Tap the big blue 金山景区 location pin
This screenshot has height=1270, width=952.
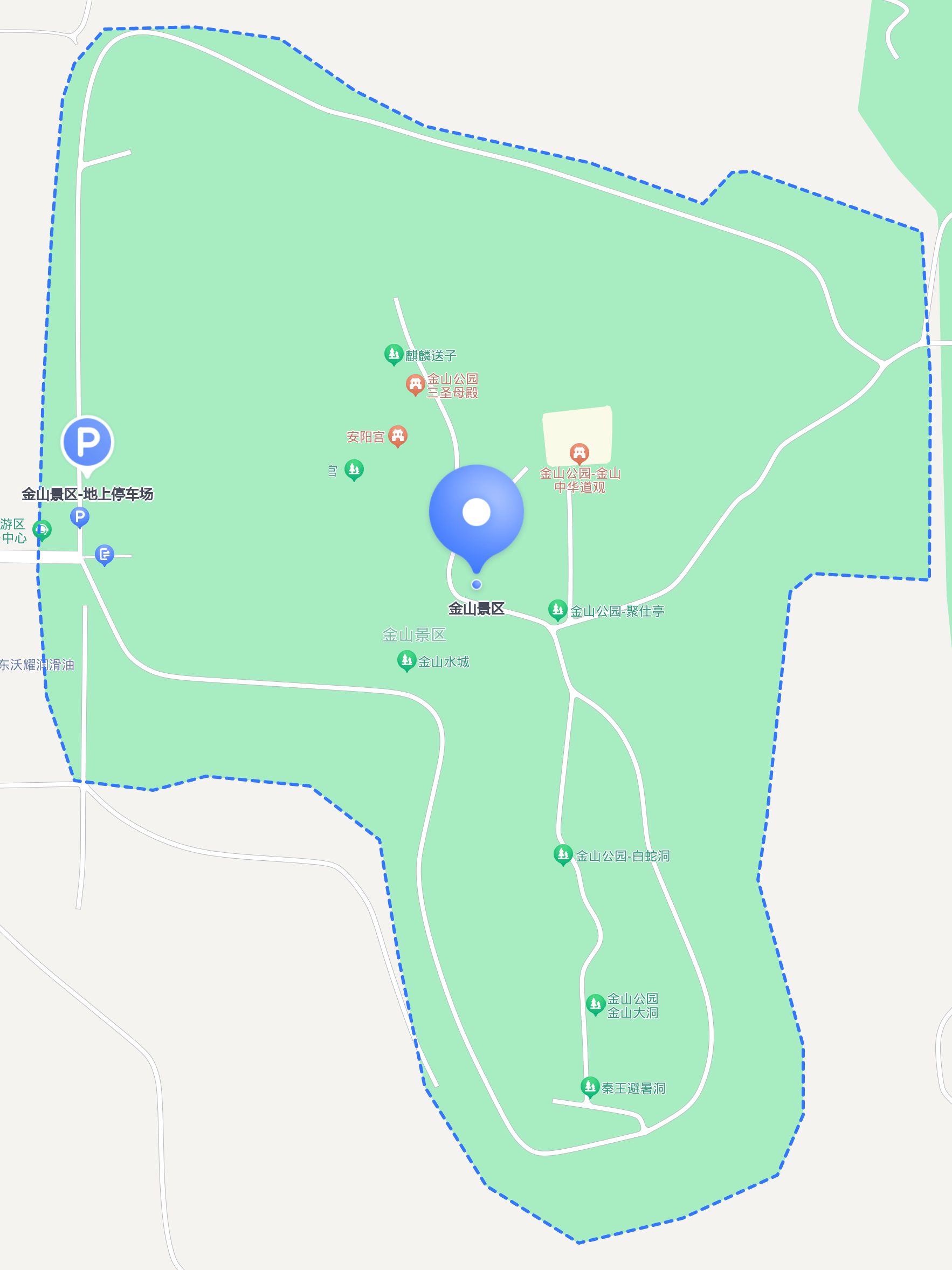pyautogui.click(x=476, y=513)
